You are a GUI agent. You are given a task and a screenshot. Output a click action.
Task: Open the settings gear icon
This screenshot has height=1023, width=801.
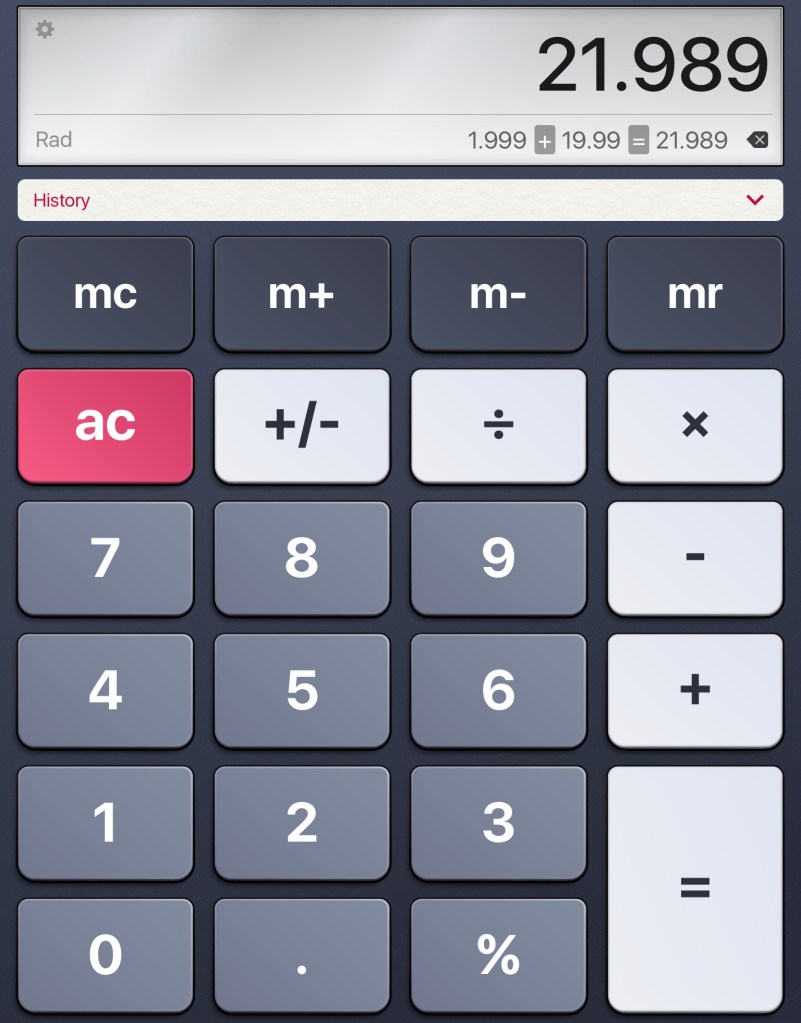pyautogui.click(x=45, y=30)
